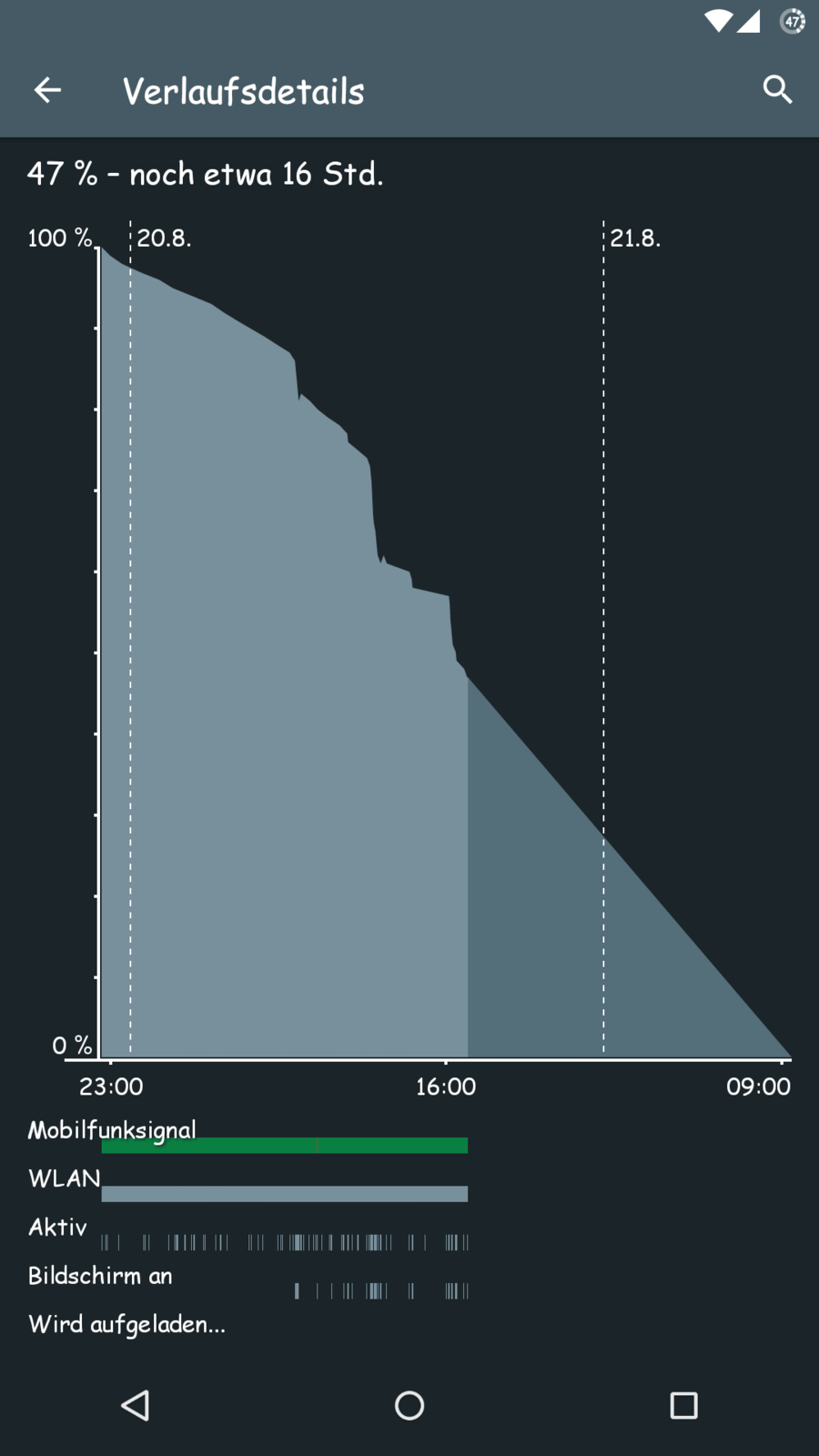Image resolution: width=819 pixels, height=1456 pixels.
Task: Tap the system back button
Action: pos(136,1405)
